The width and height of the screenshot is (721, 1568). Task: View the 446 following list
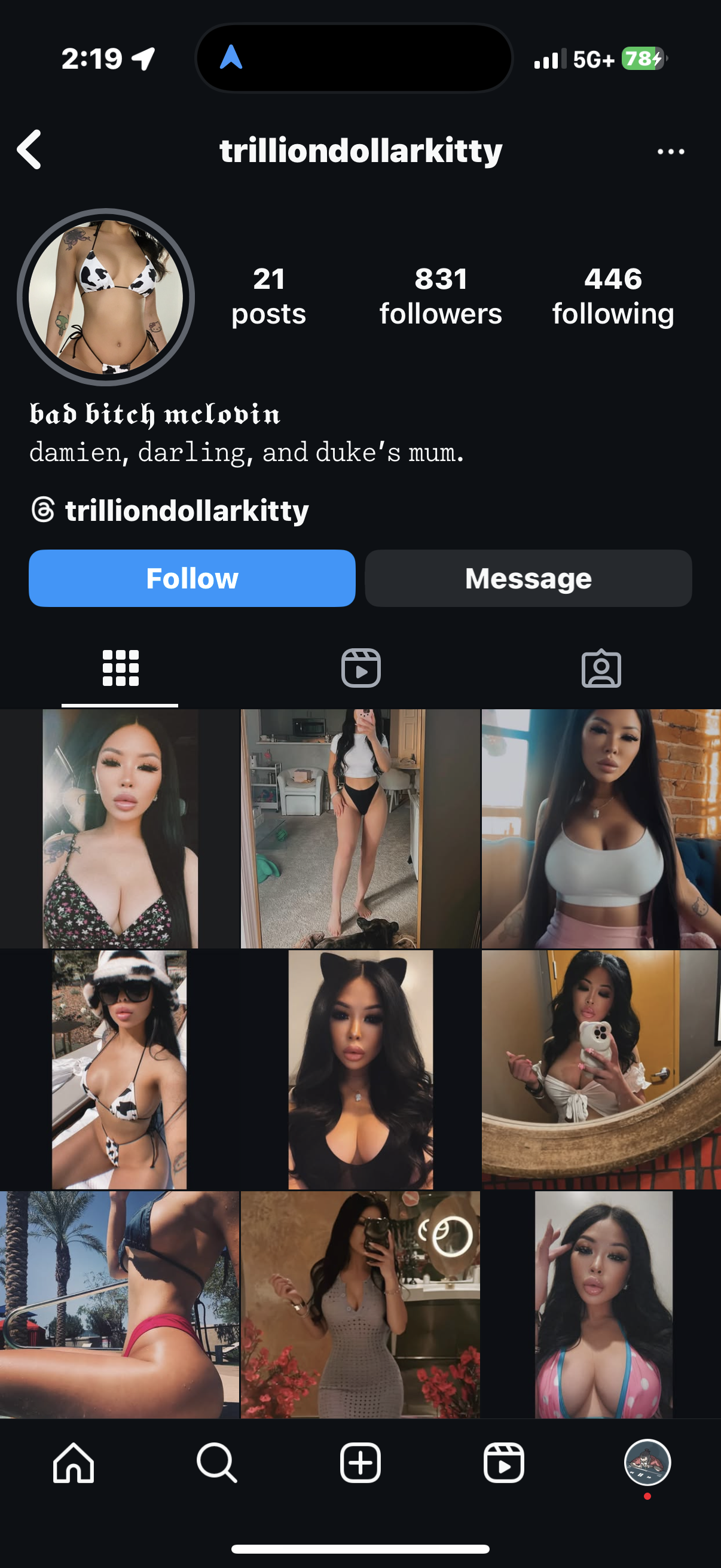click(613, 297)
